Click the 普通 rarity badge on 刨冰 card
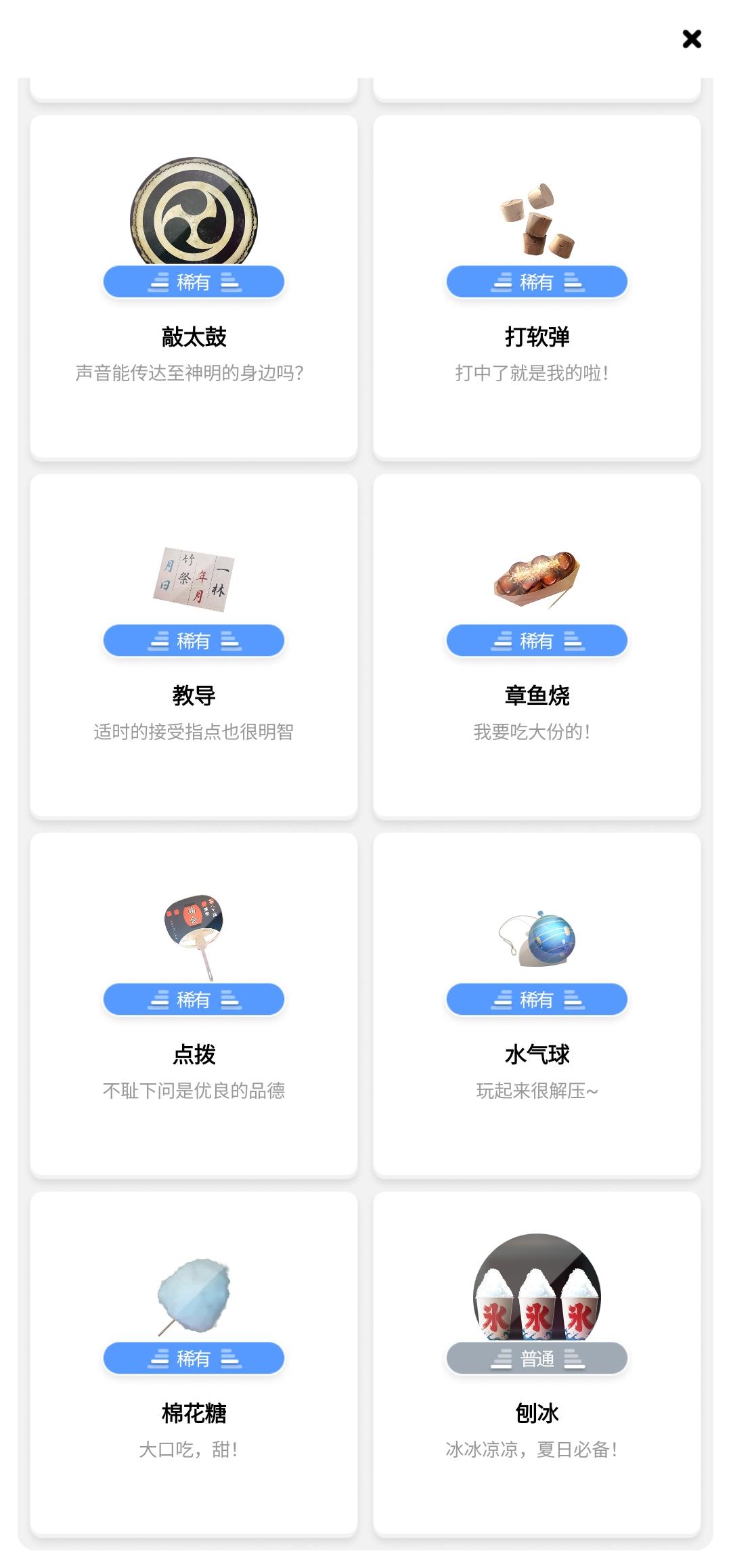Image resolution: width=731 pixels, height=1568 pixels. pyautogui.click(x=537, y=1358)
